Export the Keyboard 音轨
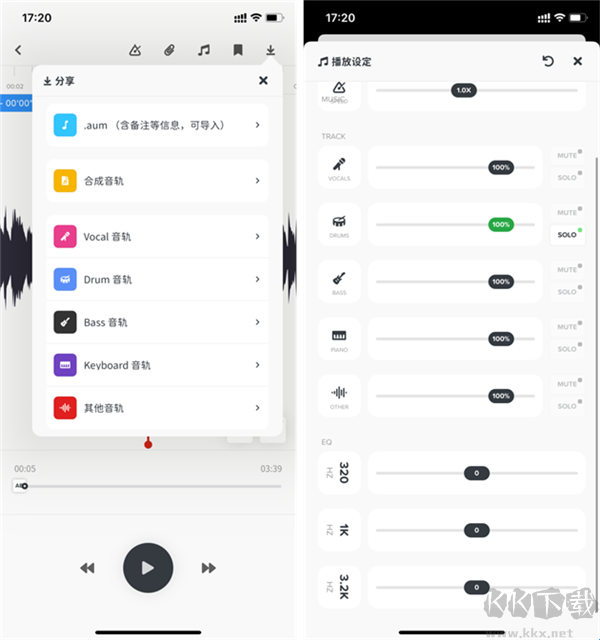Image resolution: width=600 pixels, height=640 pixels. 157,366
